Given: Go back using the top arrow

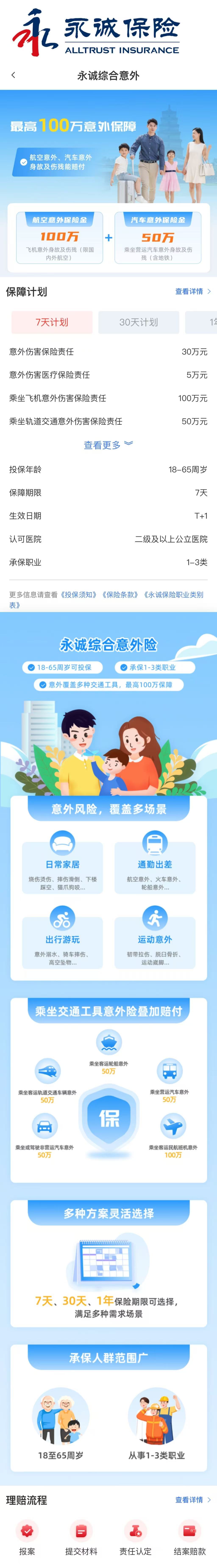Looking at the screenshot, I should (x=13, y=75).
